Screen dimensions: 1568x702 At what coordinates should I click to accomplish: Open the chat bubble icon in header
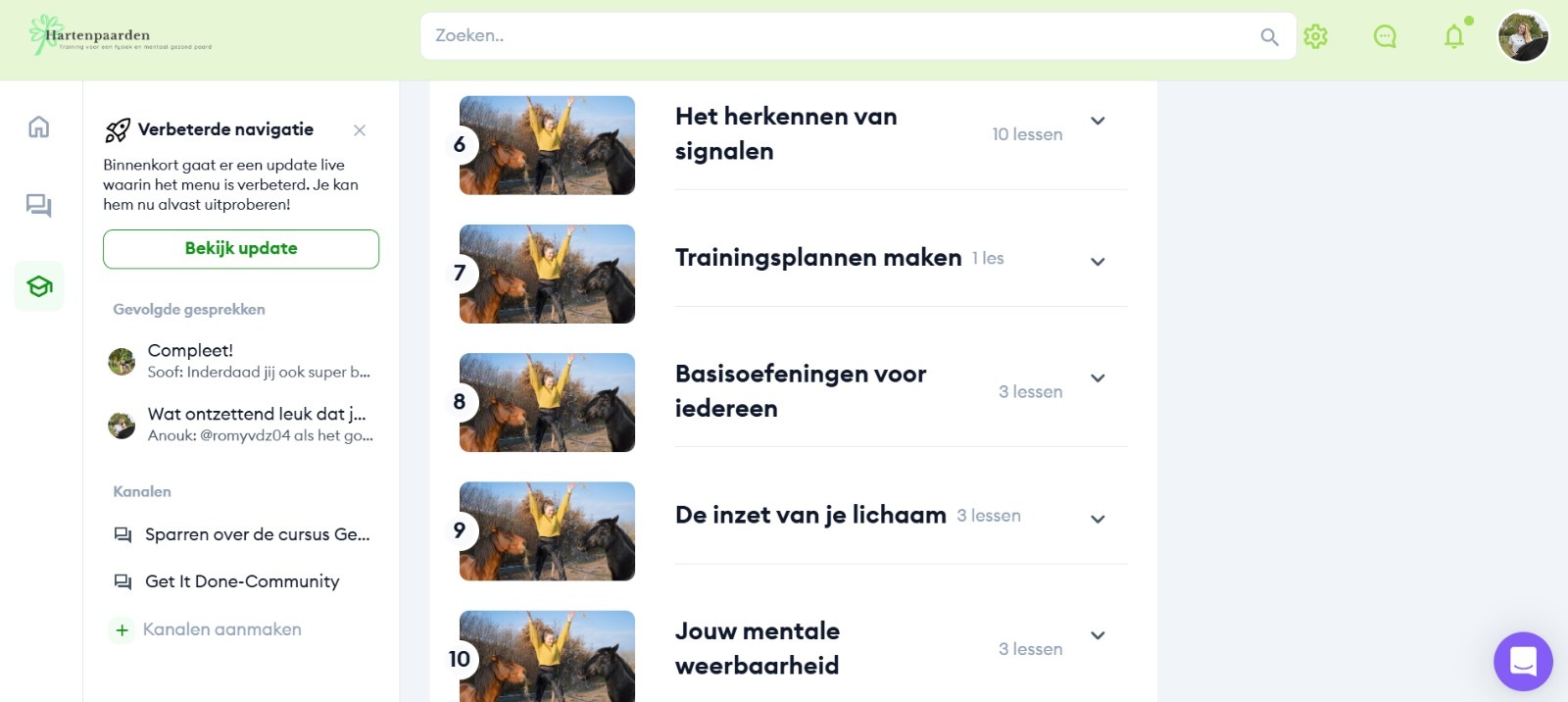1385,36
